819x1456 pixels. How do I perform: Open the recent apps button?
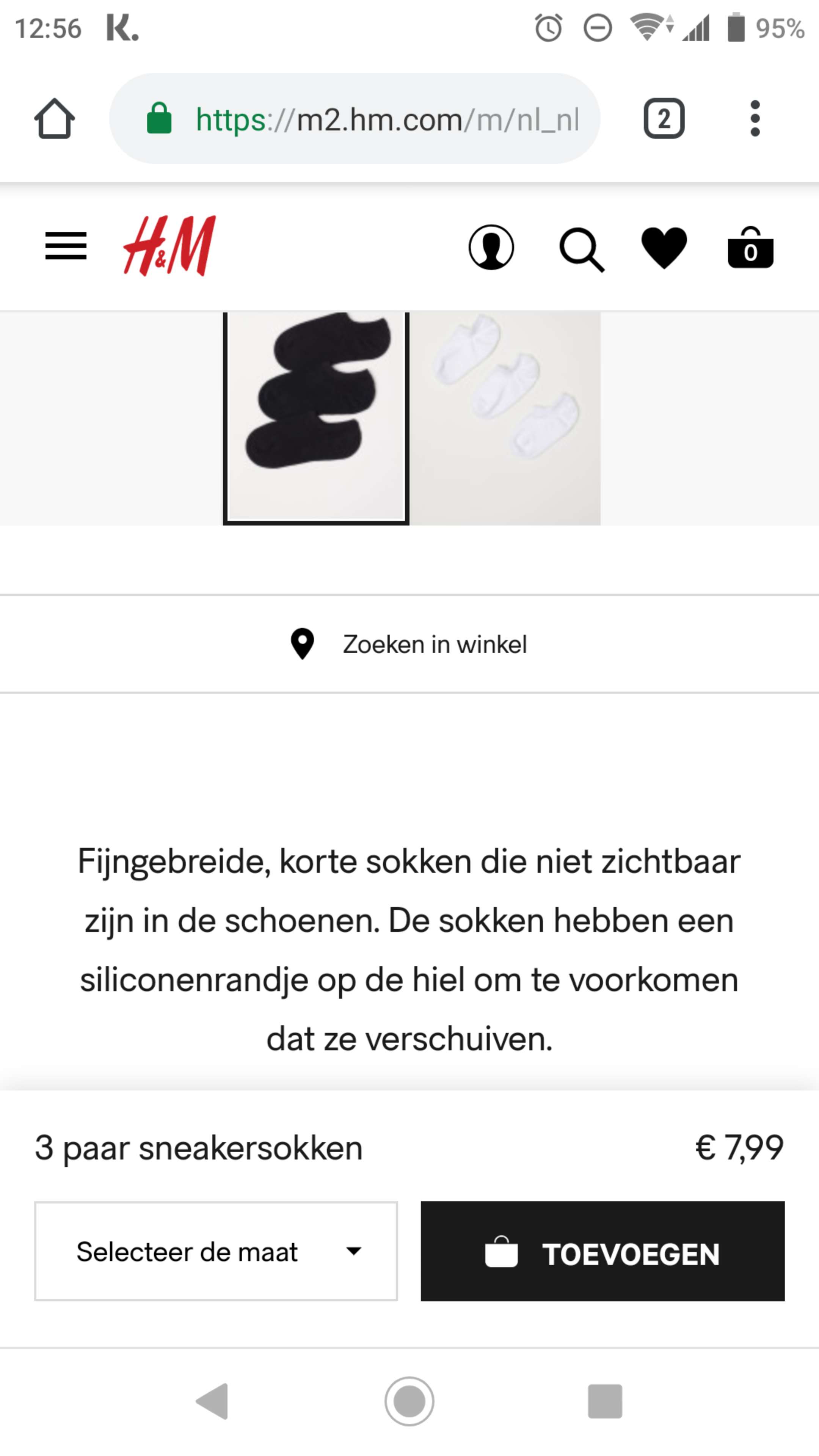pos(605,1401)
